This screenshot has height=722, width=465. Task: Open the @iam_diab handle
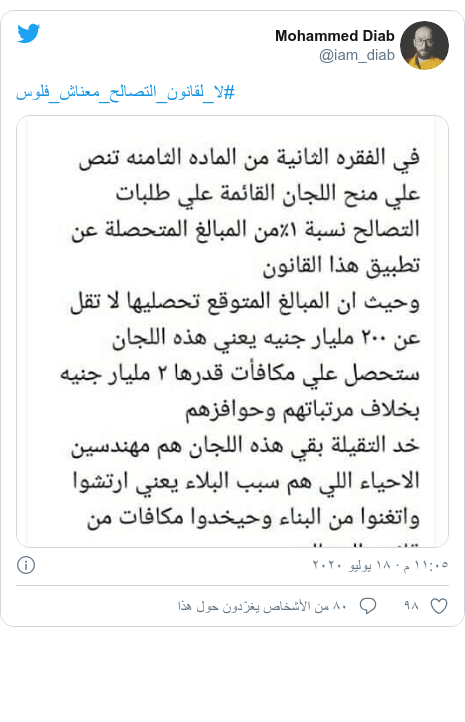click(357, 55)
